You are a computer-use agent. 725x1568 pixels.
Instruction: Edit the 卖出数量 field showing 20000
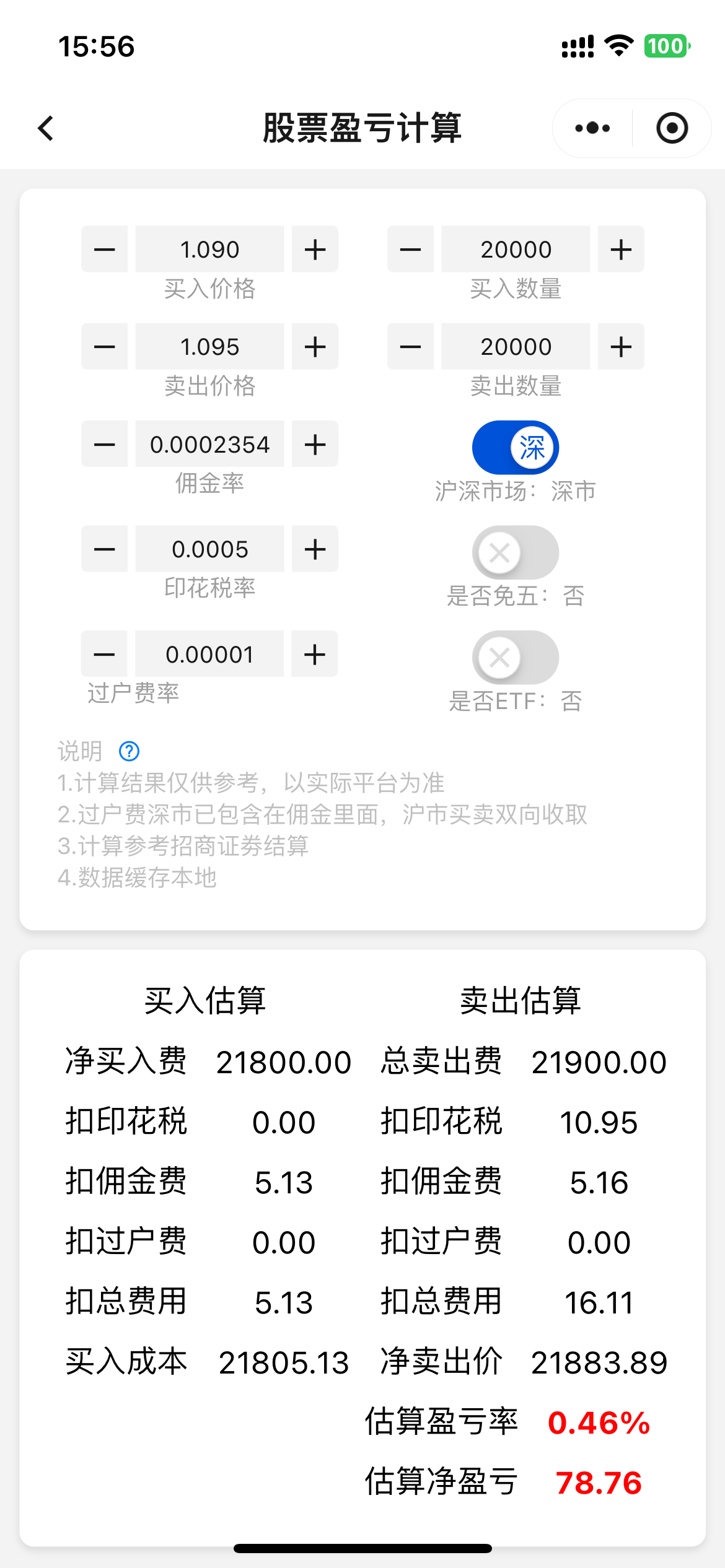pyautogui.click(x=516, y=346)
